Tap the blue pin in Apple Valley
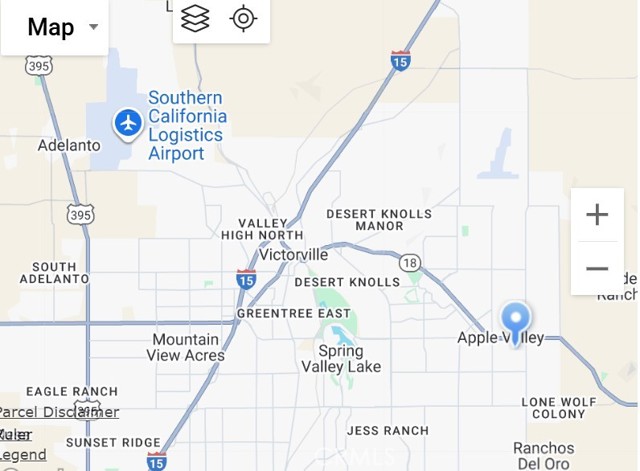The width and height of the screenshot is (640, 471). 516,322
